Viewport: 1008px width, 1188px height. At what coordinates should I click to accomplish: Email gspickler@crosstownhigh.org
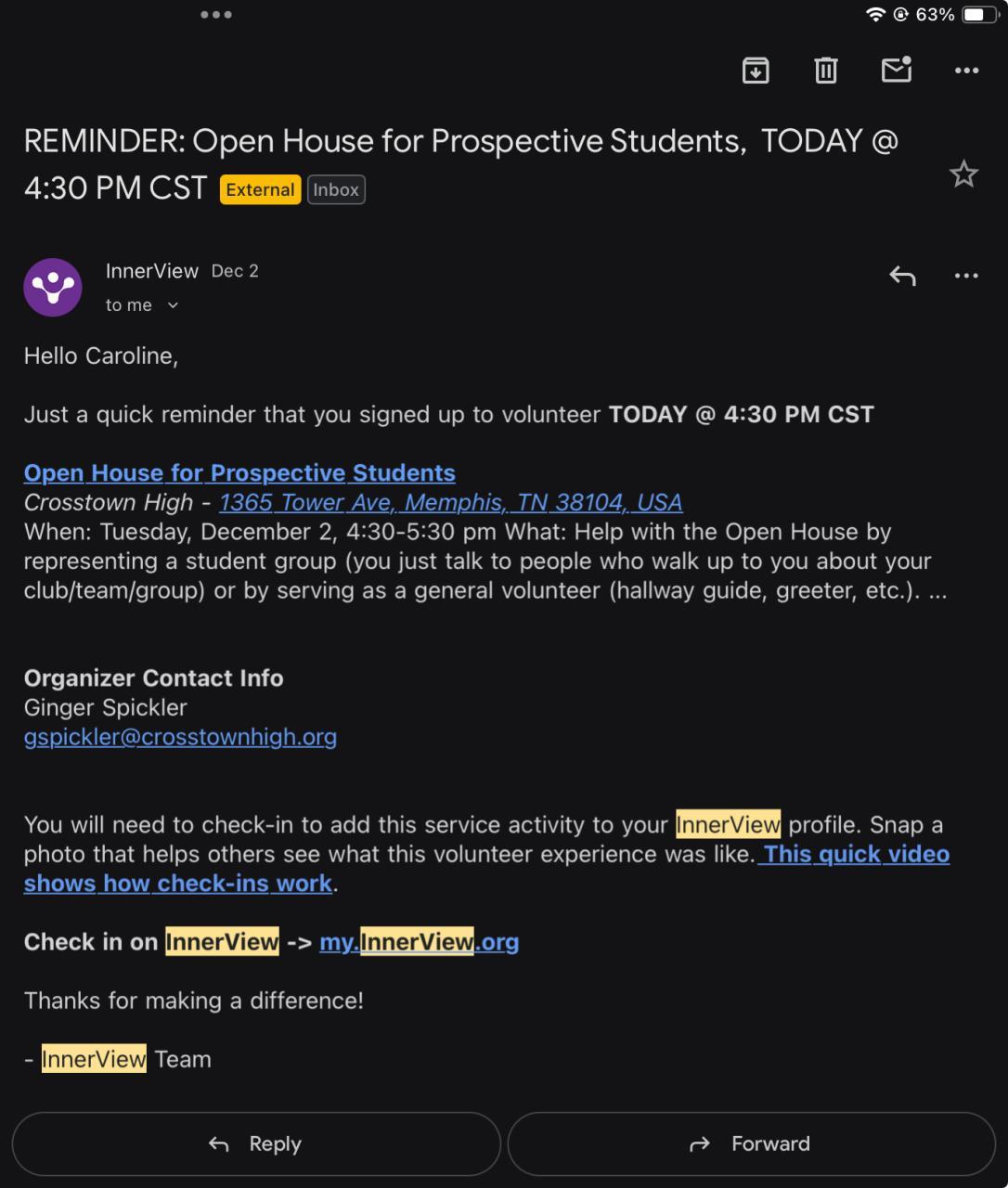[x=180, y=737]
